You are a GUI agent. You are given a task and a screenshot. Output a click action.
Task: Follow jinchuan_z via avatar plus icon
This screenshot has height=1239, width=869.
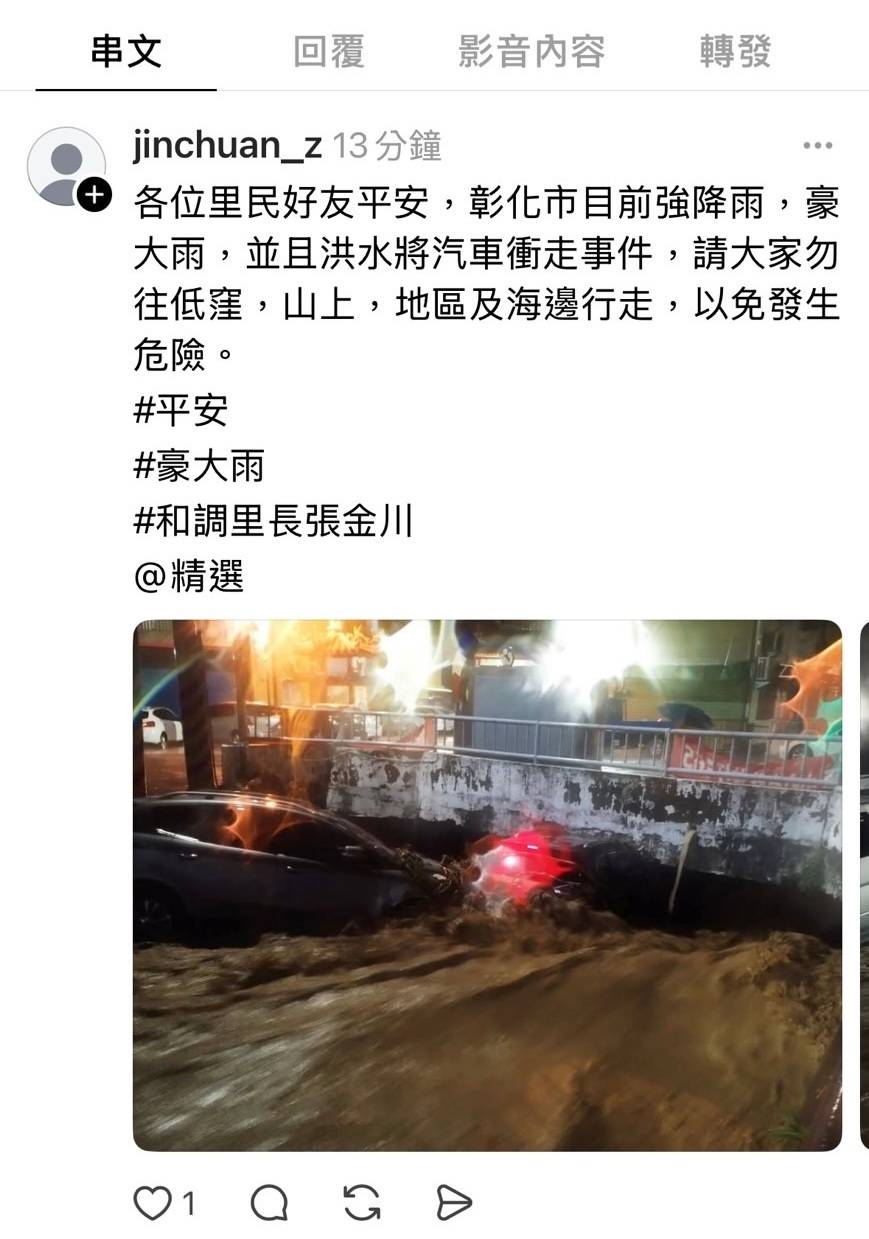tap(93, 193)
